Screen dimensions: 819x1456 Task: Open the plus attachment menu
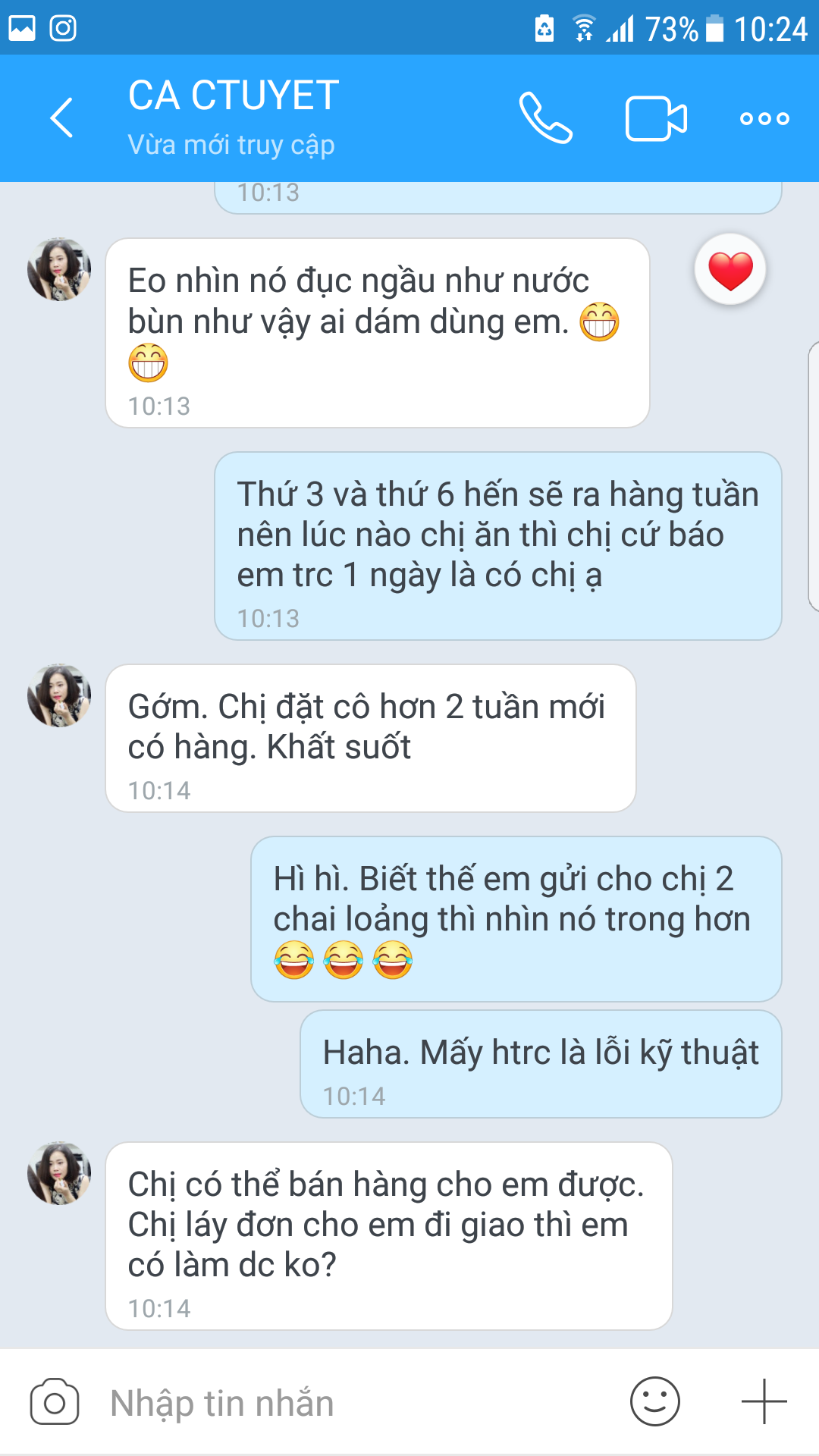[764, 1401]
